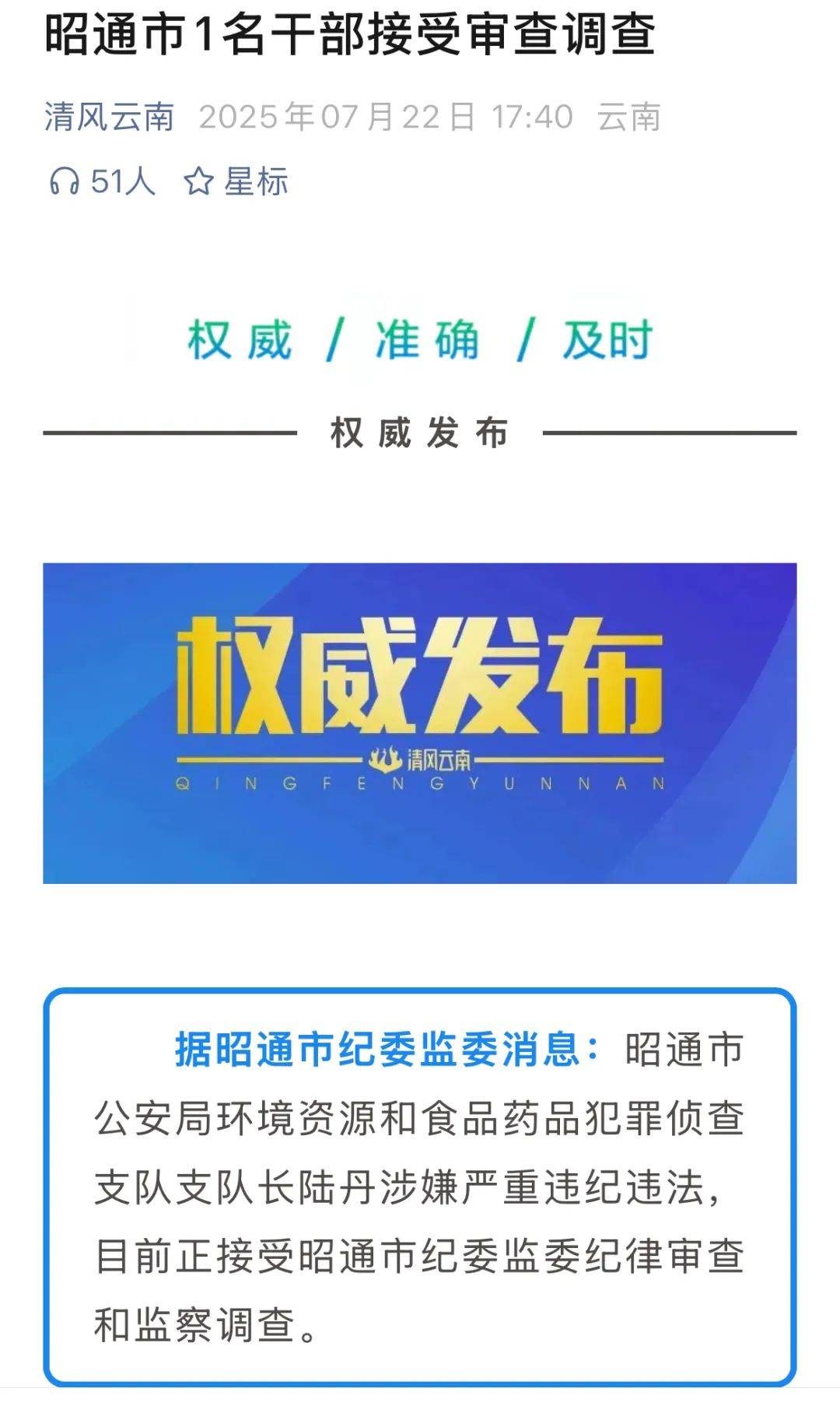Star this account with 星标
The width and height of the screenshot is (840, 1406).
236,181
